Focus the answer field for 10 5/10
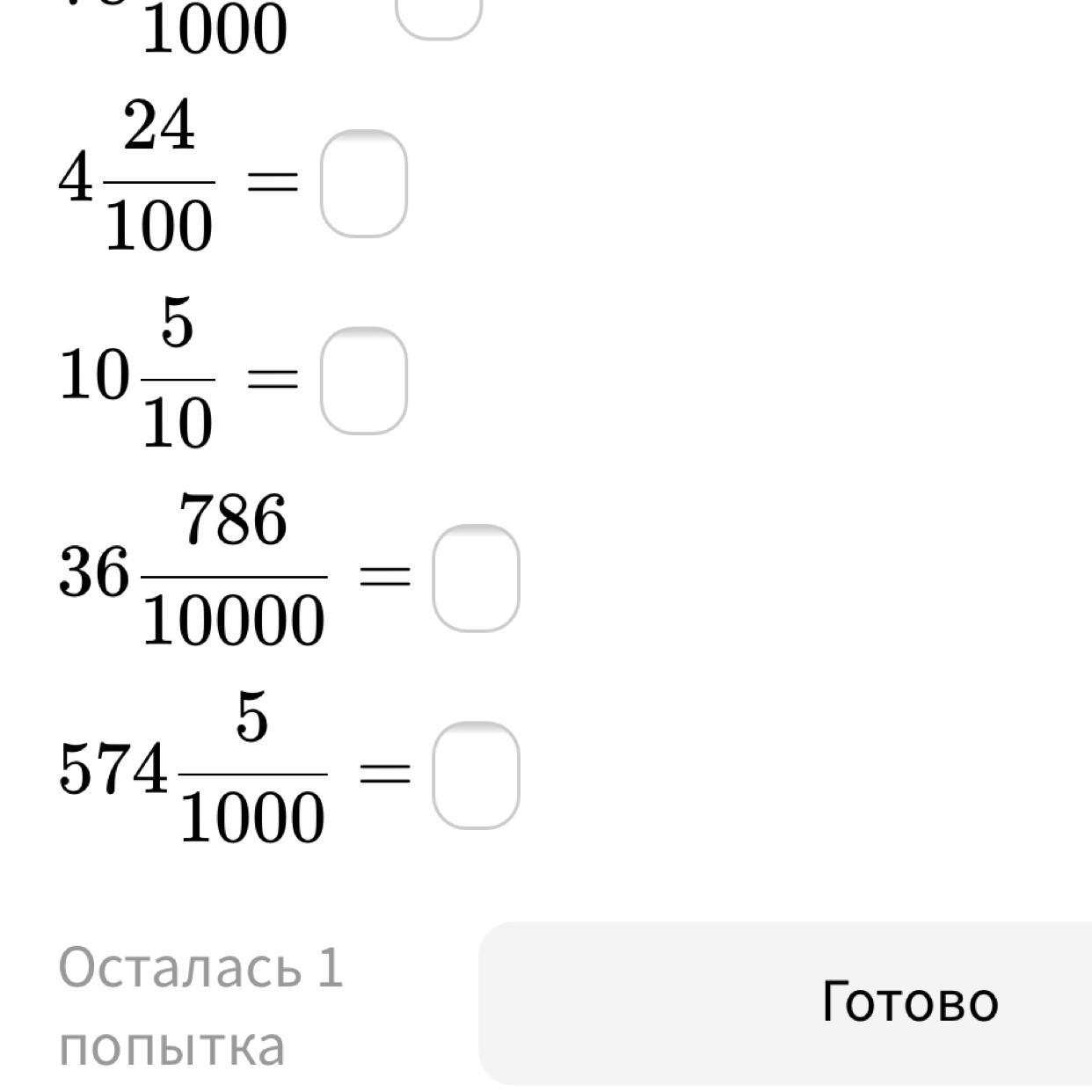1092x1092 pixels. coord(363,381)
